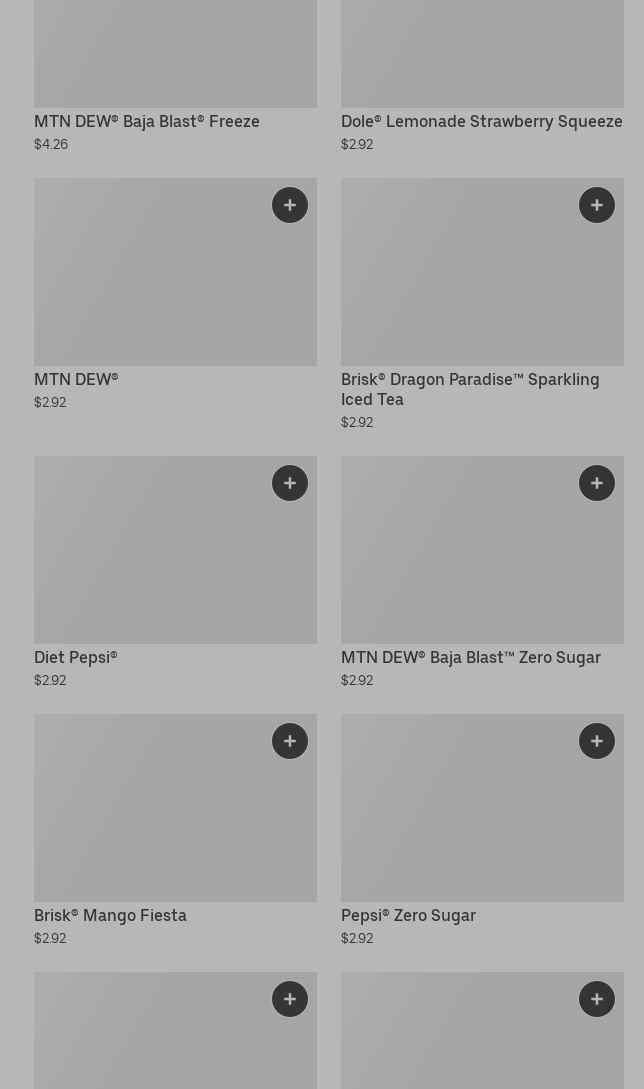
Task: Add Brisk Mango Fiesta to the order
Action: [290, 741]
